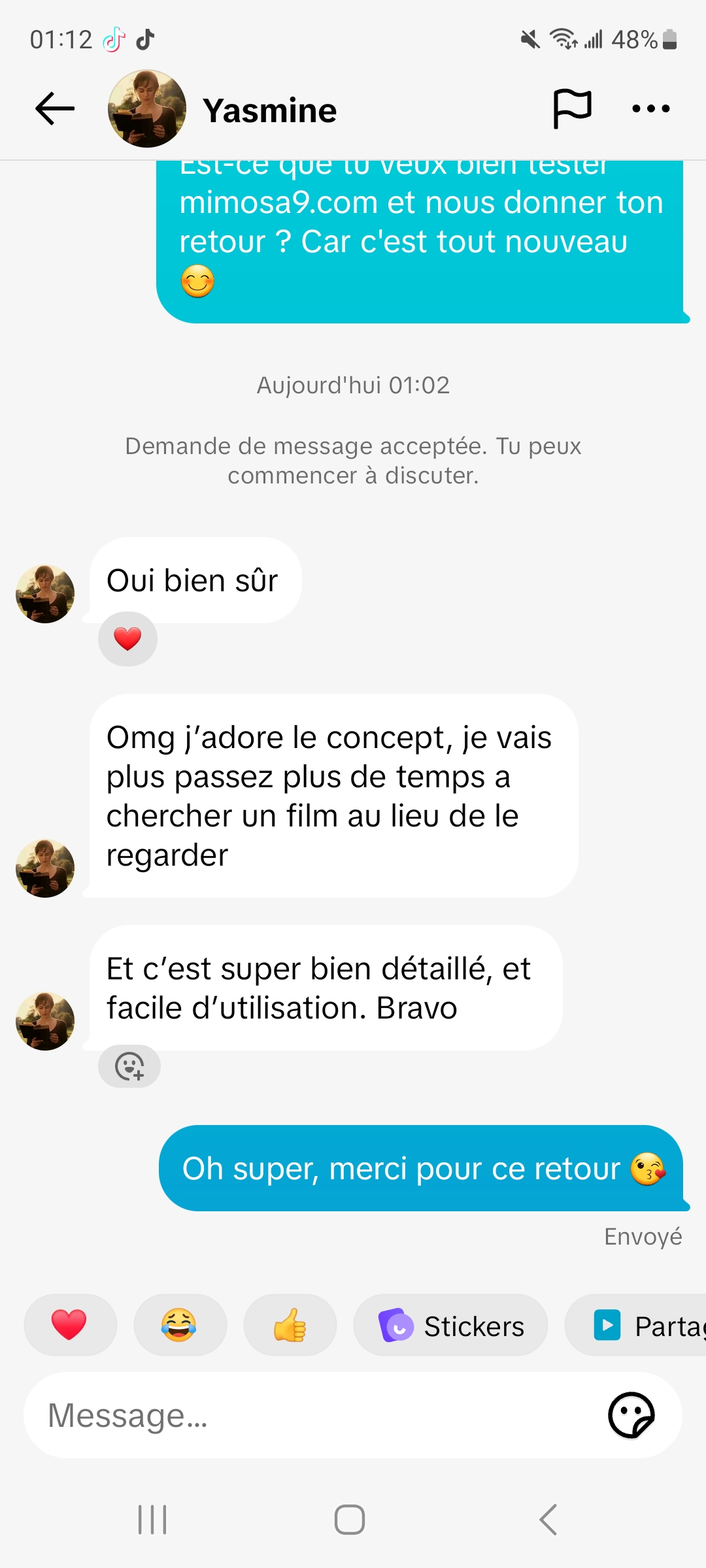Open the three-dot overflow menu
Screen dimensions: 706x1568
[651, 108]
